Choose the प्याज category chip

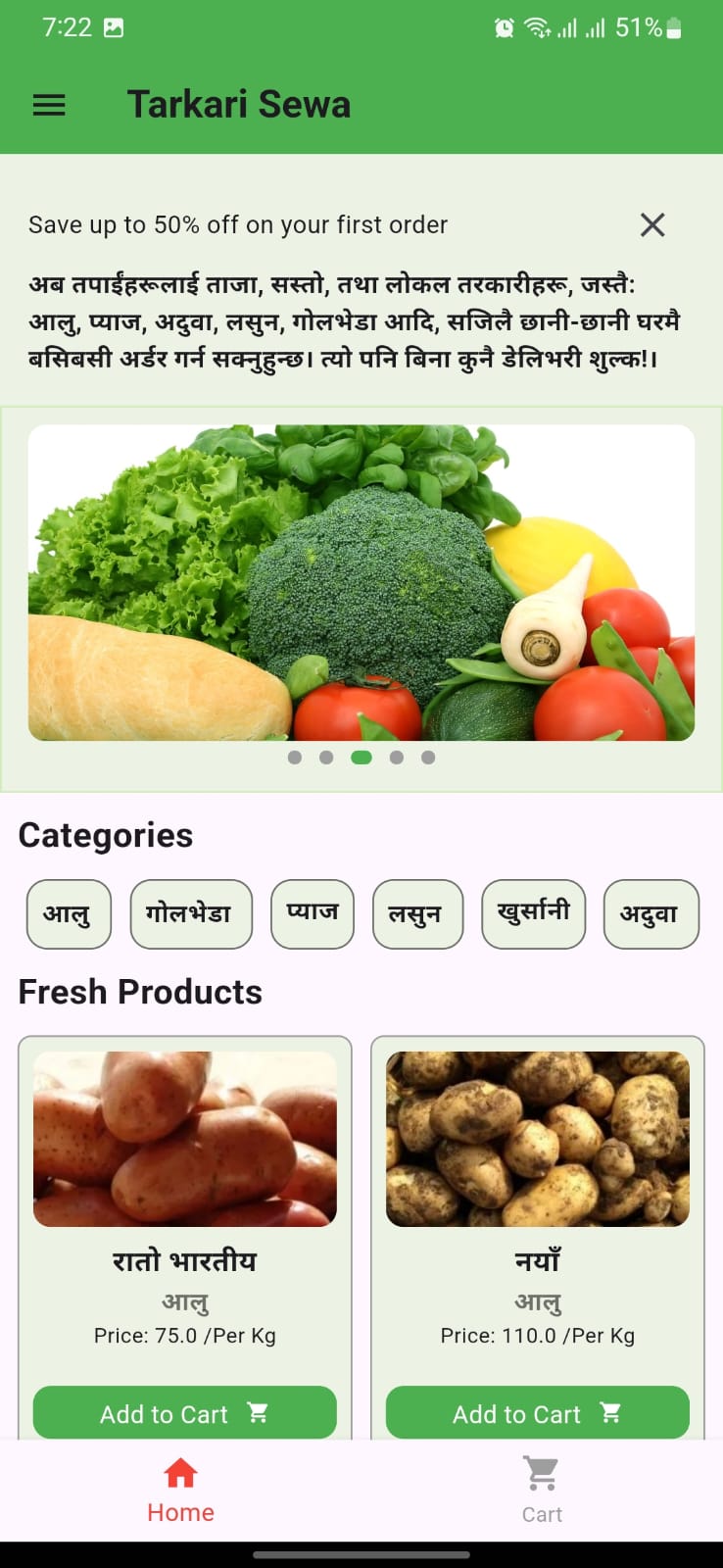pyautogui.click(x=313, y=913)
